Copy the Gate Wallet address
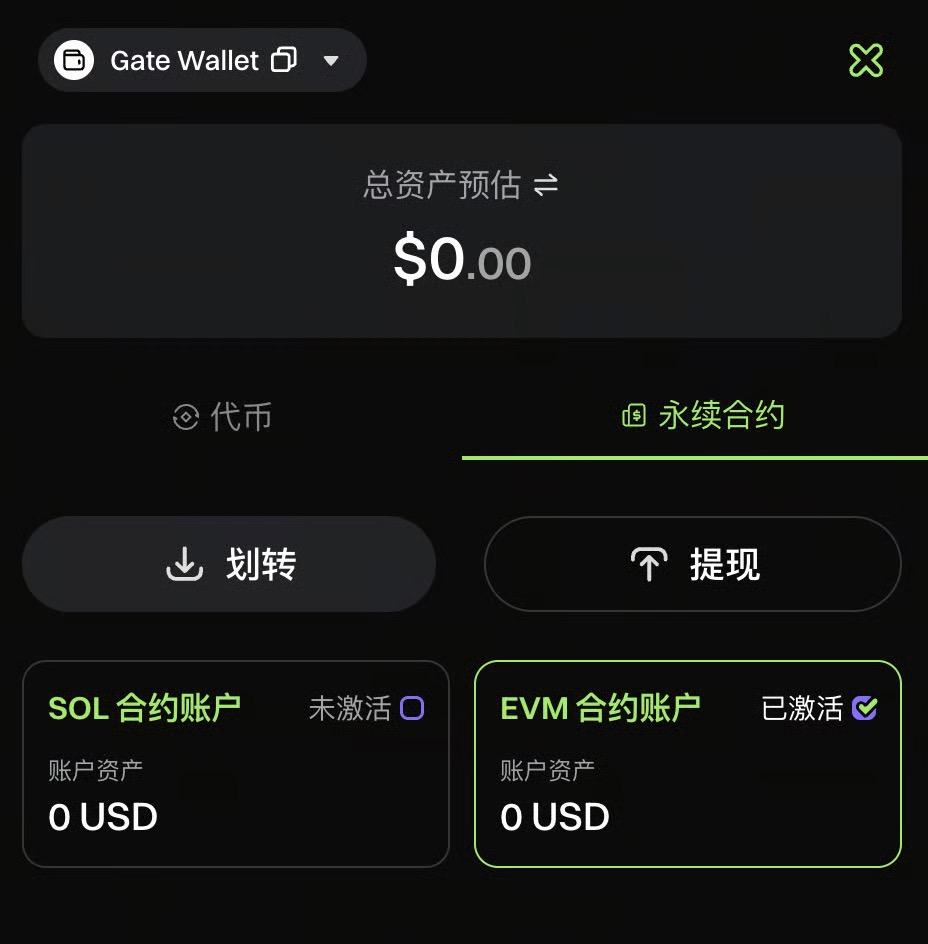 [285, 60]
